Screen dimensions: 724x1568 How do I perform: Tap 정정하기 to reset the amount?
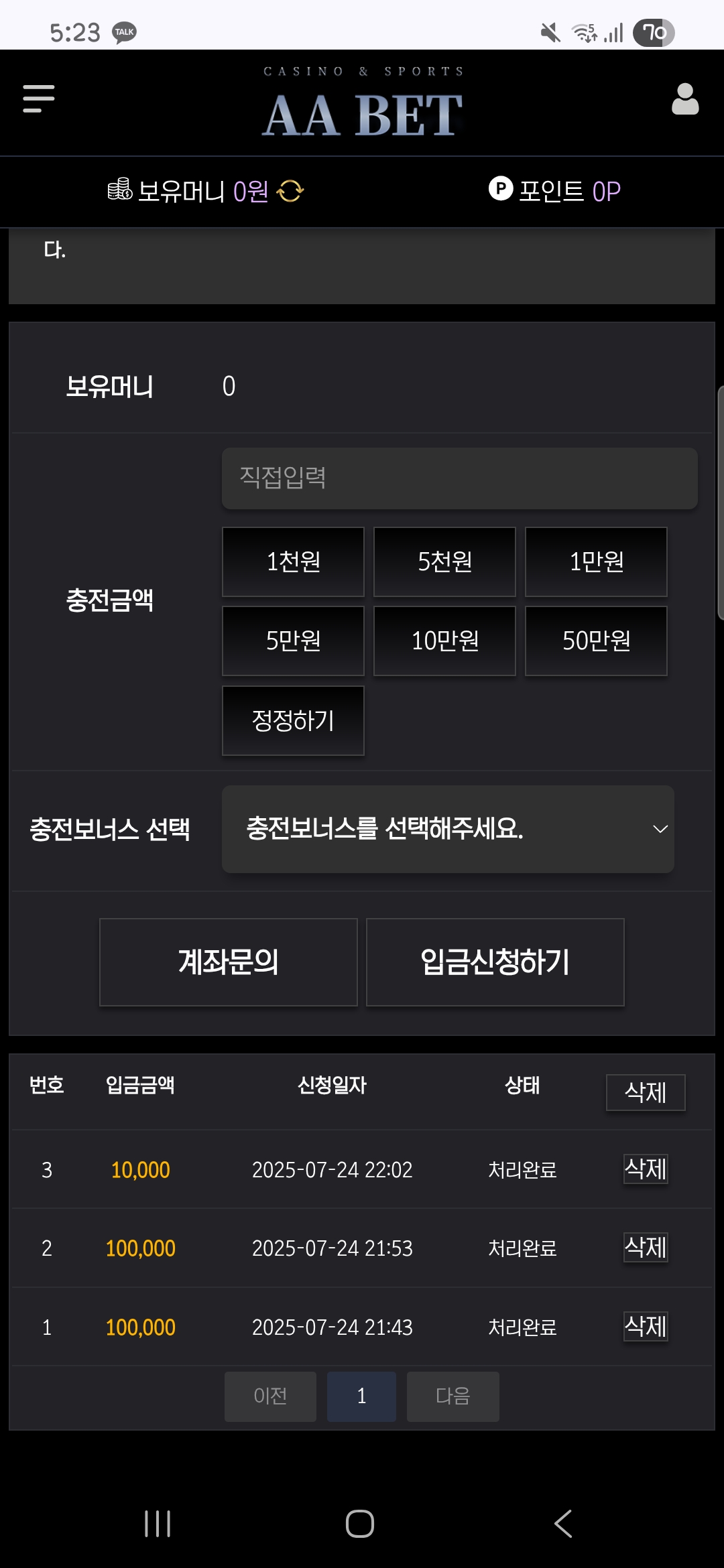coord(293,720)
